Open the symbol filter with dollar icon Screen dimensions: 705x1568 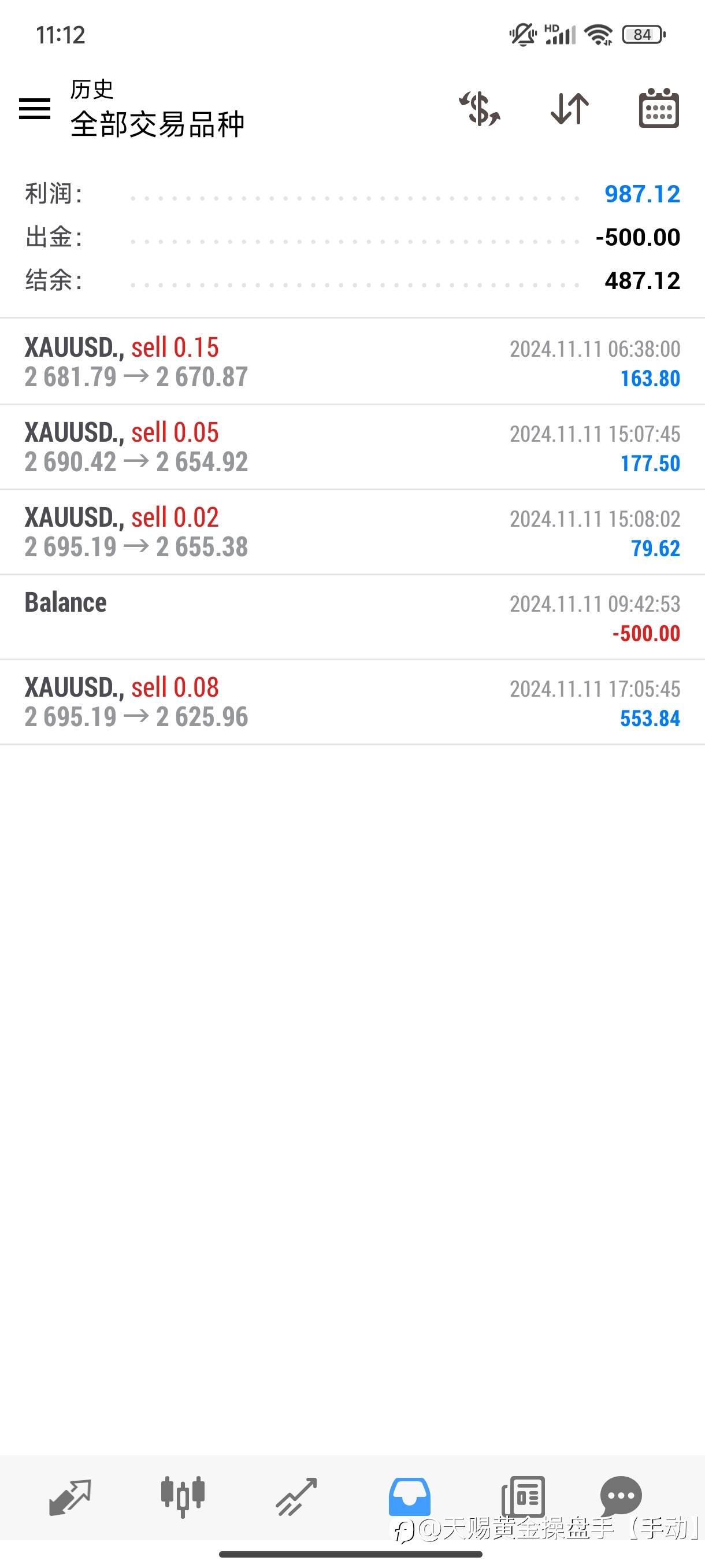click(x=479, y=109)
